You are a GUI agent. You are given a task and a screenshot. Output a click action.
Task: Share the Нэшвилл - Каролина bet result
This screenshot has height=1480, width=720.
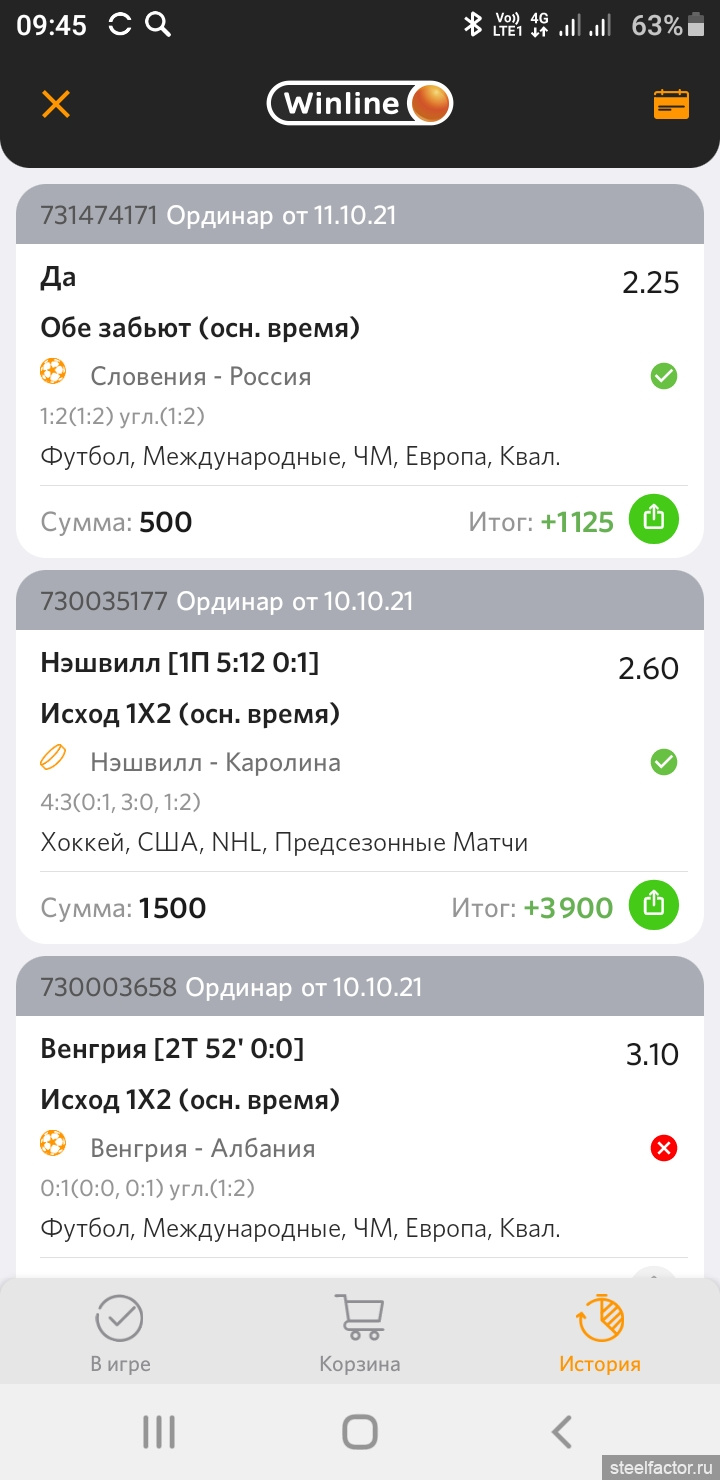(x=653, y=905)
